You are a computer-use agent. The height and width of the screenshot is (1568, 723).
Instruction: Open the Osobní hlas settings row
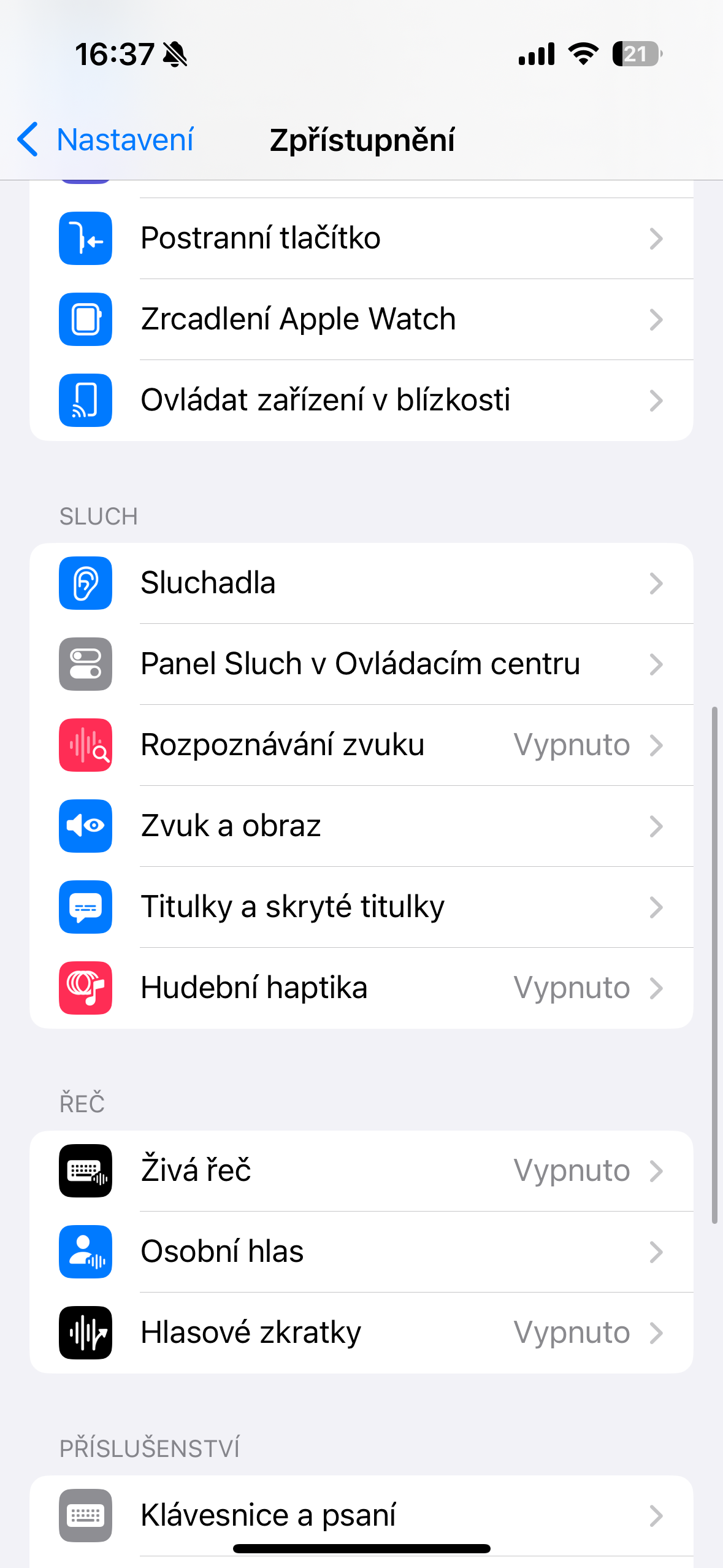(368, 1251)
